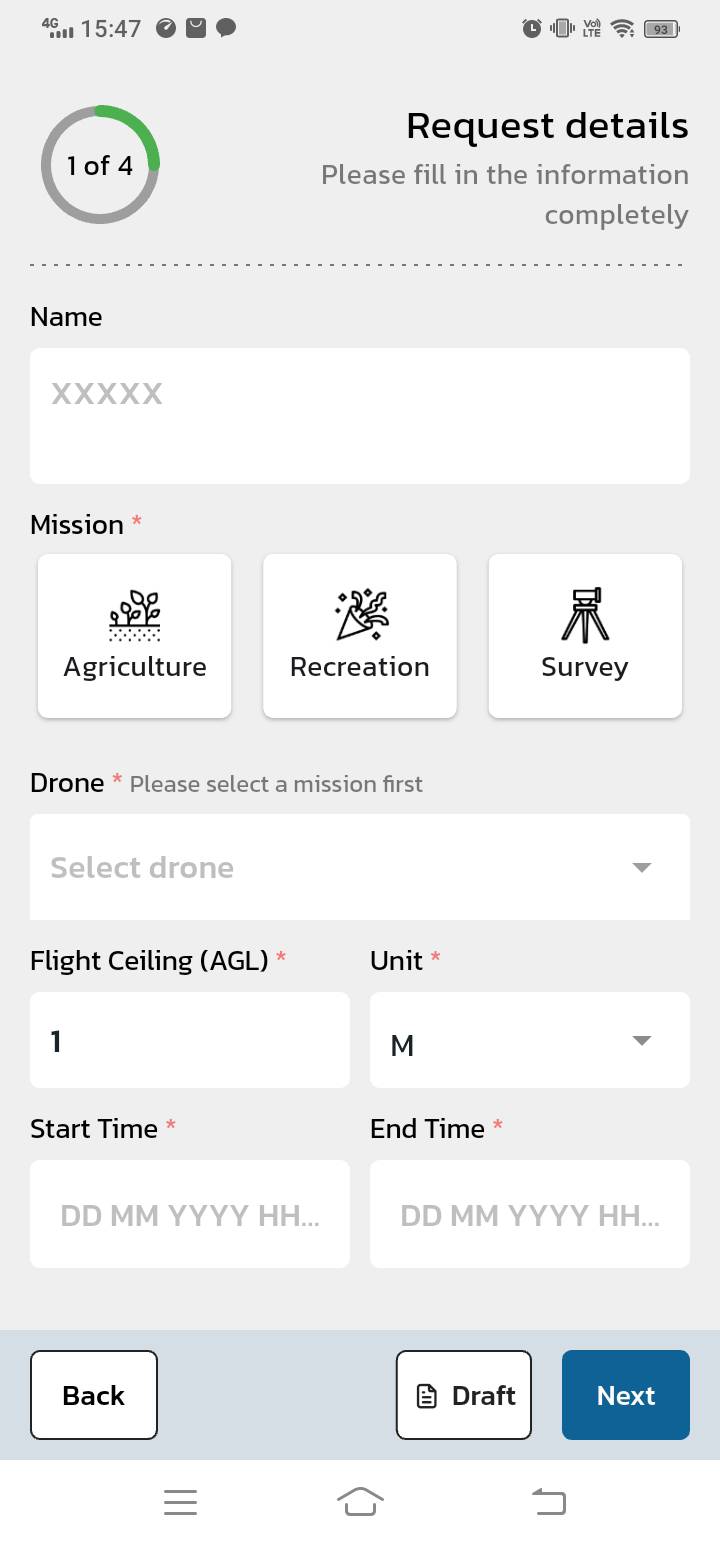Image resolution: width=720 pixels, height=1544 pixels.
Task: Tap the Name text field
Action: 360,416
